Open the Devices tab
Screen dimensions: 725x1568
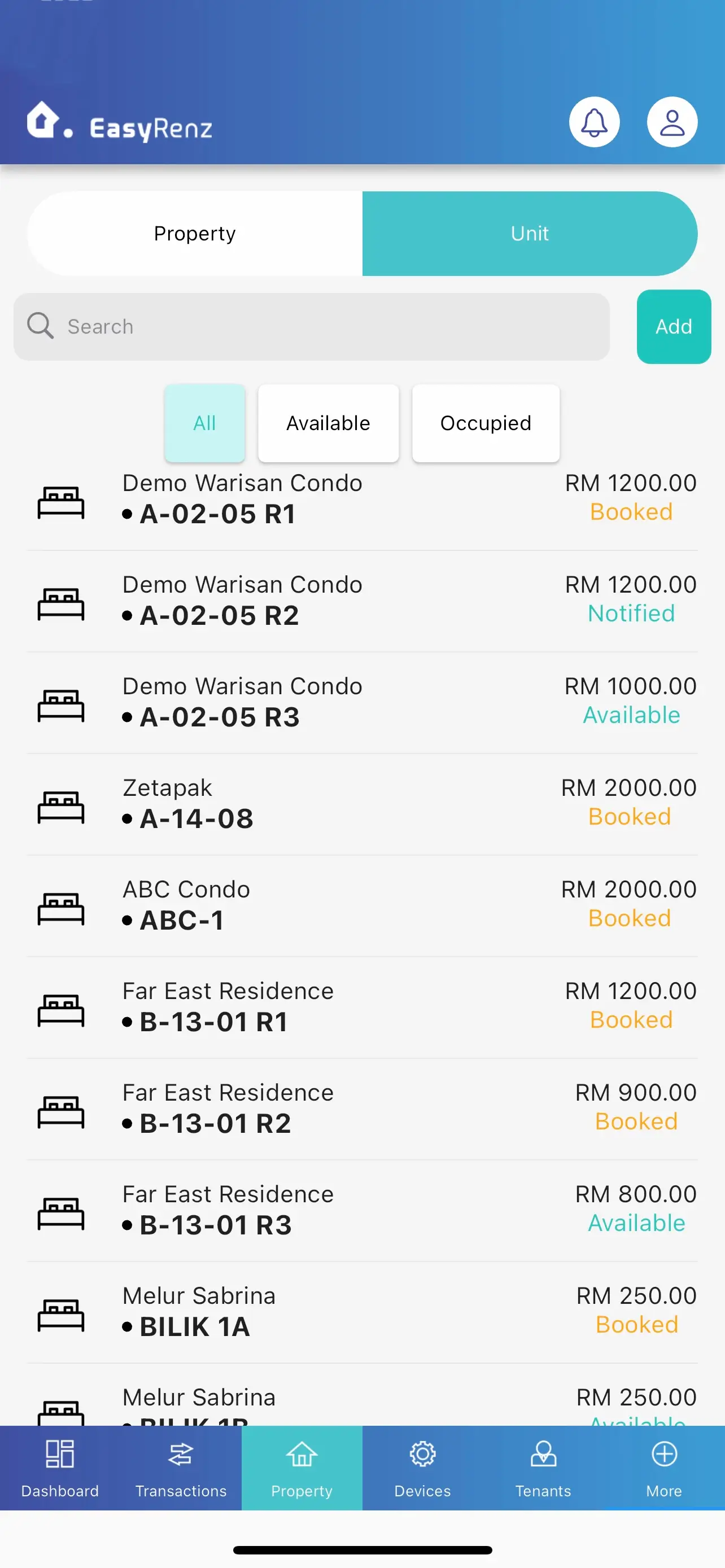click(x=422, y=1468)
